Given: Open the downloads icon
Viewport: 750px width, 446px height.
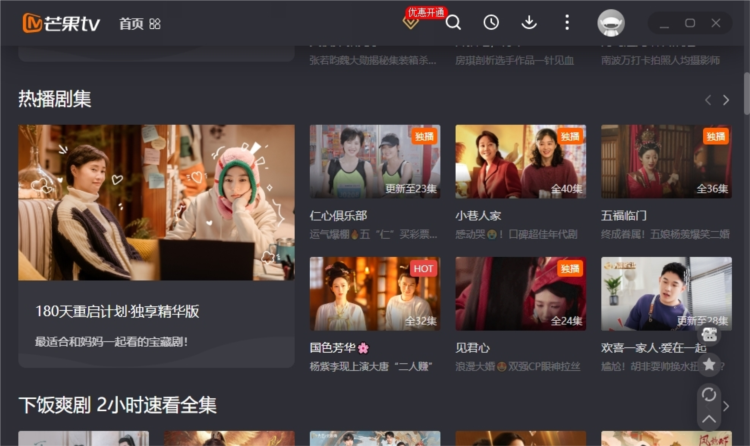Looking at the screenshot, I should (529, 22).
